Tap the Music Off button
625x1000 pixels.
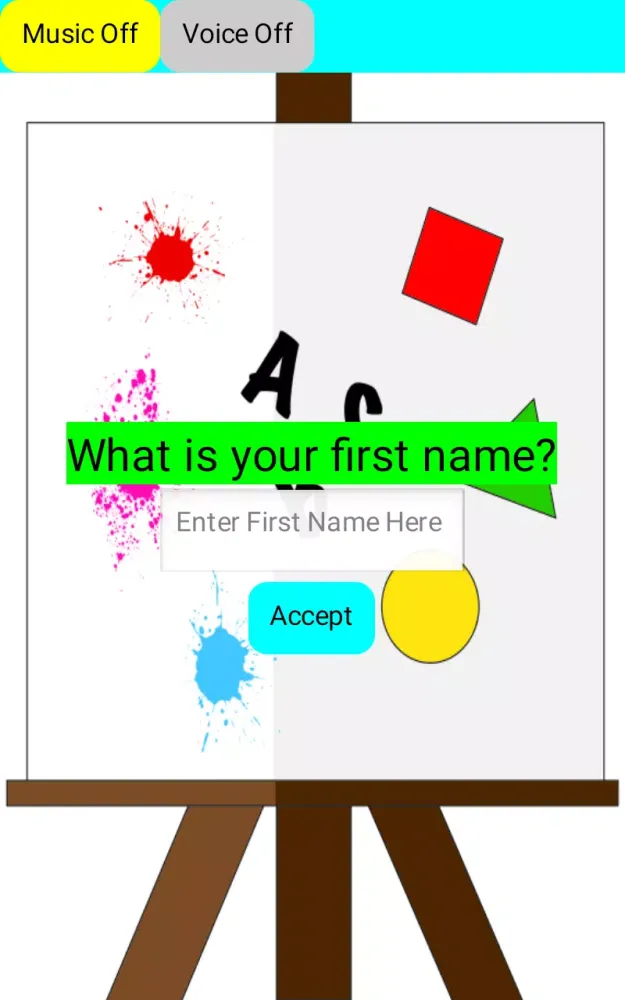80,35
